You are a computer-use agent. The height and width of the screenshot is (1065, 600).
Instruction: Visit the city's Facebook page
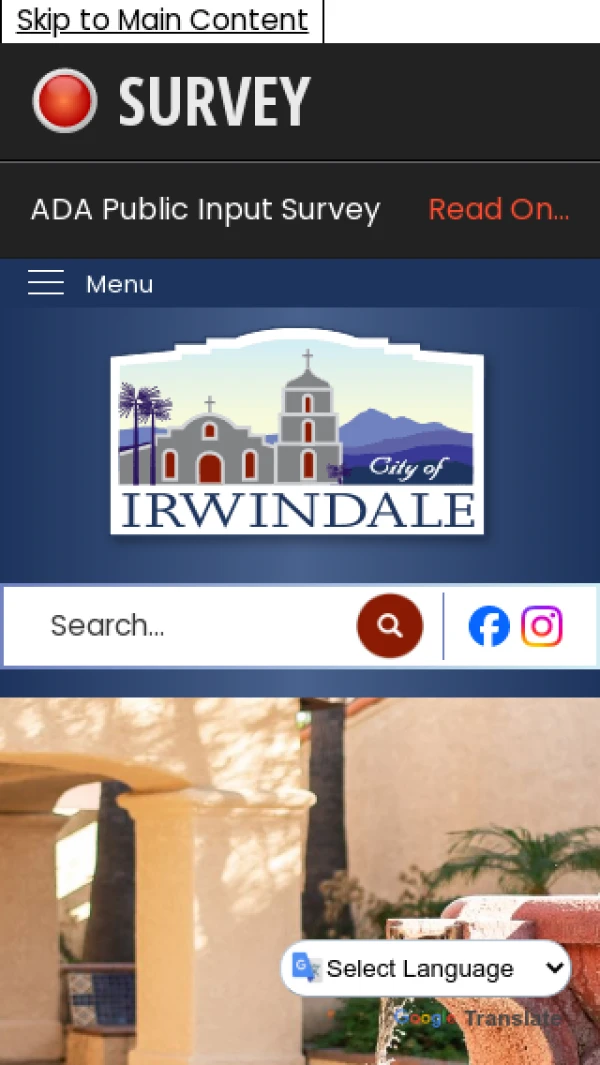tap(489, 626)
